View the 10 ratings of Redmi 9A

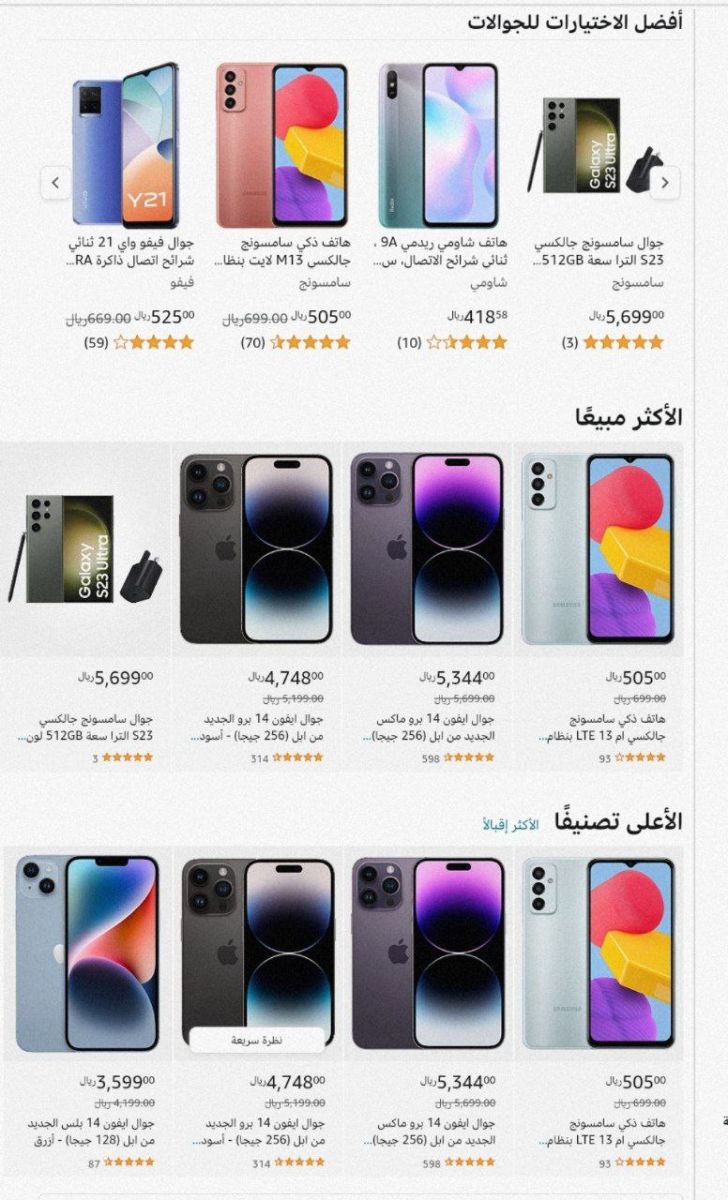click(410, 342)
